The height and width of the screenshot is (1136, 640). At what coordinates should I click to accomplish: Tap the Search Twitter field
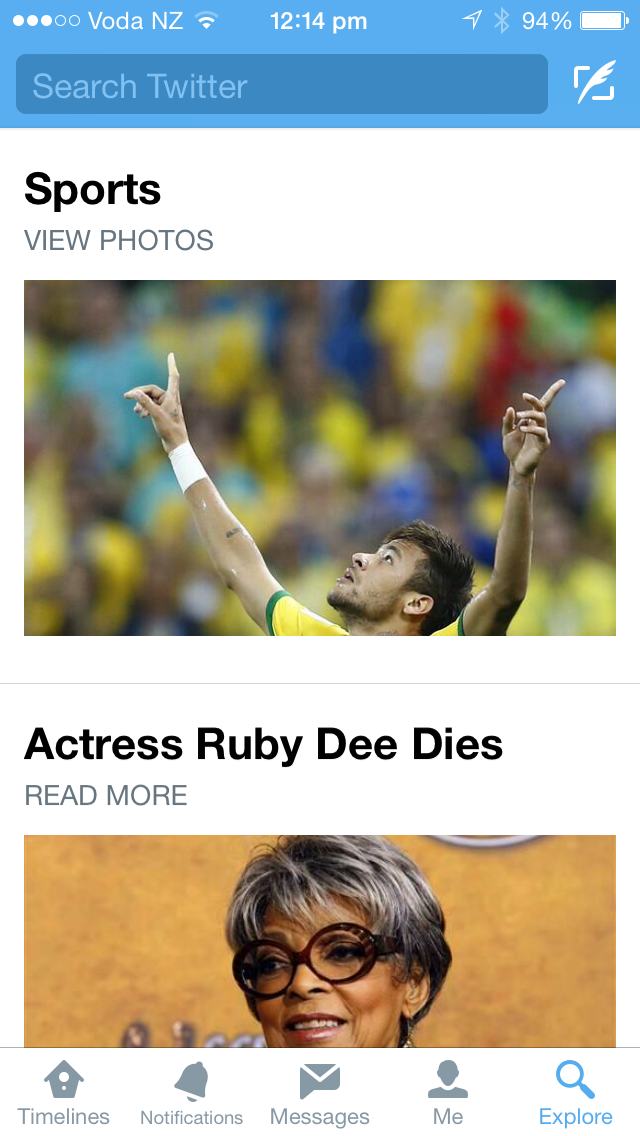[x=281, y=85]
